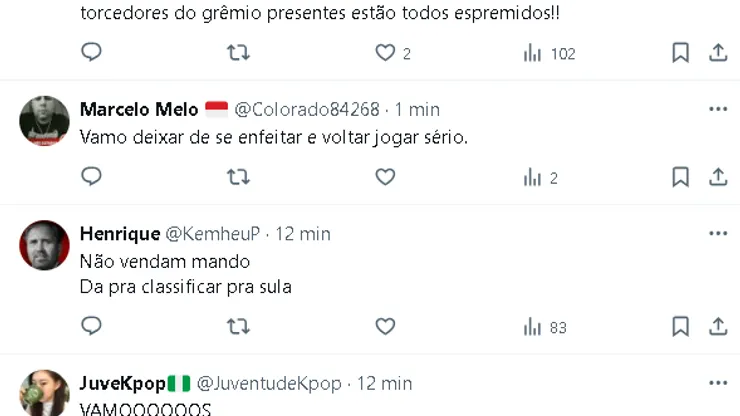The image size is (740, 416).
Task: View analytics with 102 views
Action: coord(549,54)
